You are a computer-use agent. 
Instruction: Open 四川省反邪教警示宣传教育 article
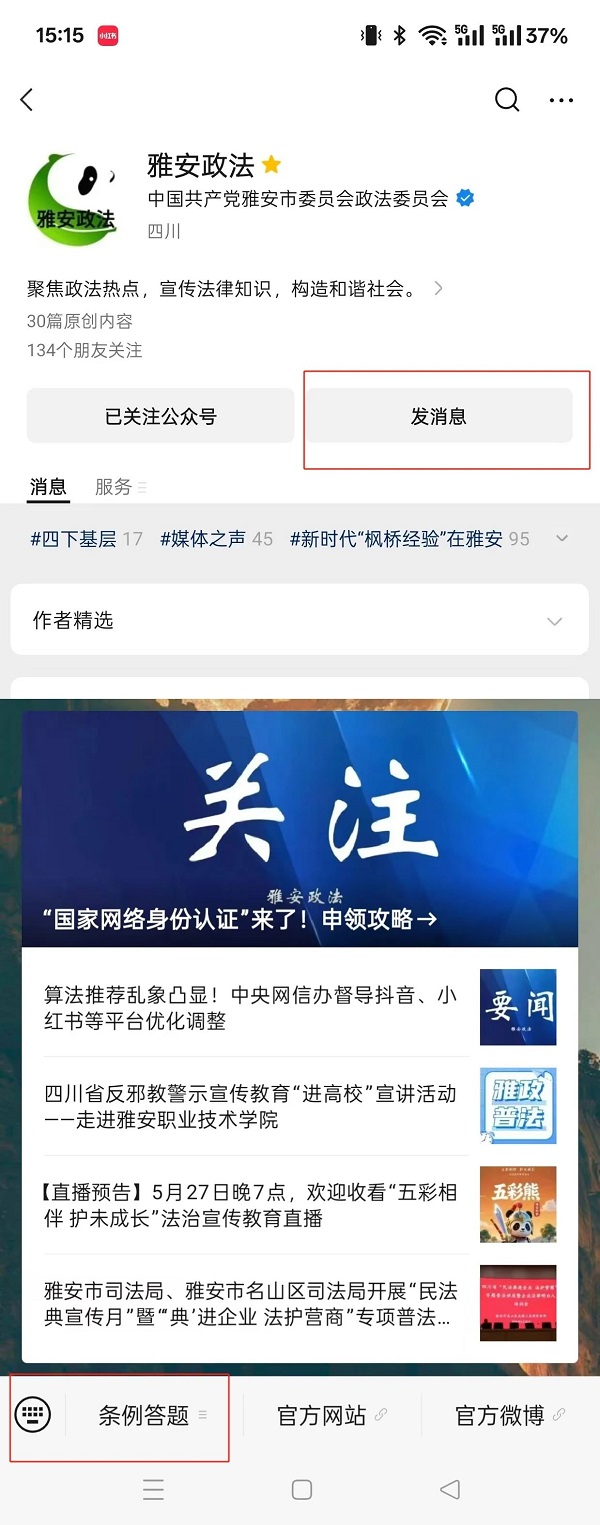point(250,1106)
